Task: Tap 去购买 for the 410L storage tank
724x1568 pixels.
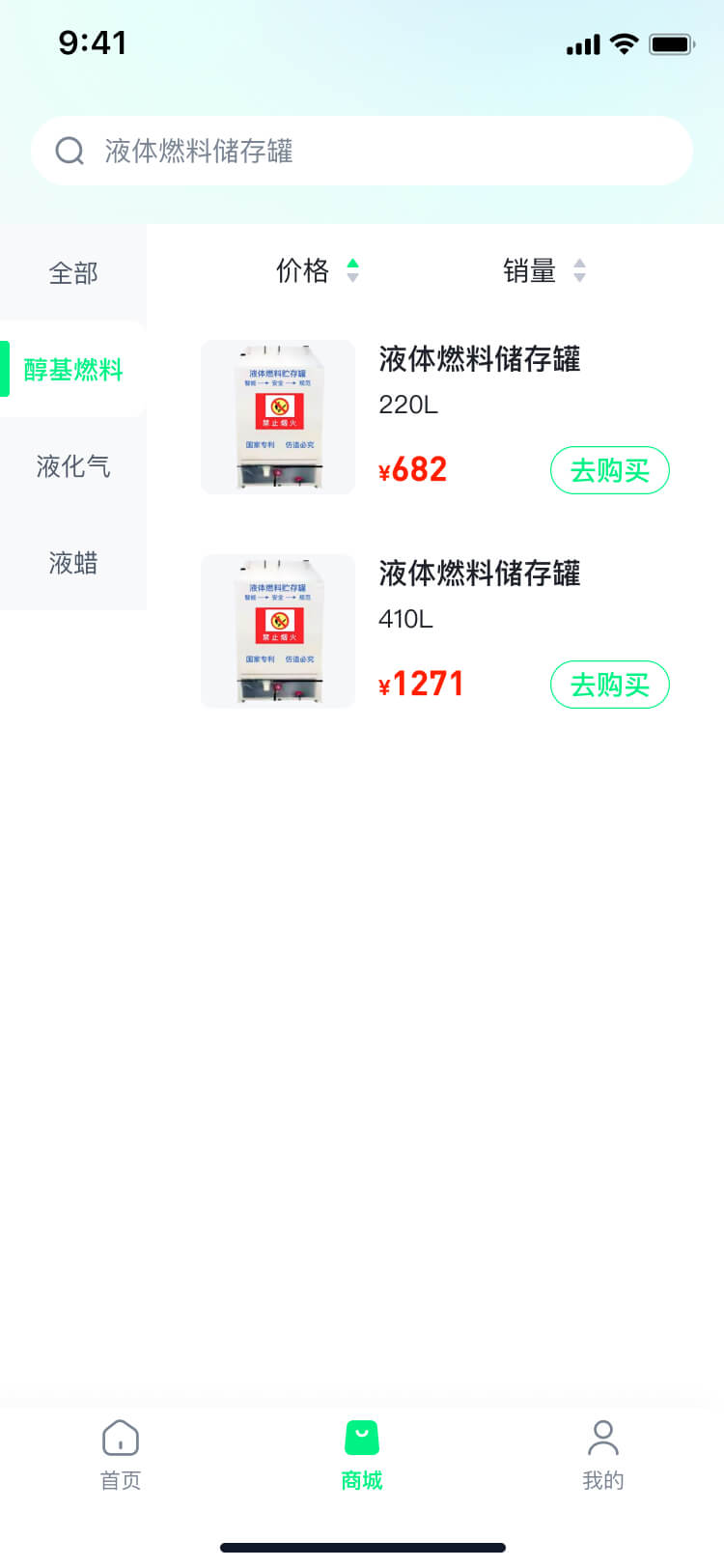Action: 609,685
